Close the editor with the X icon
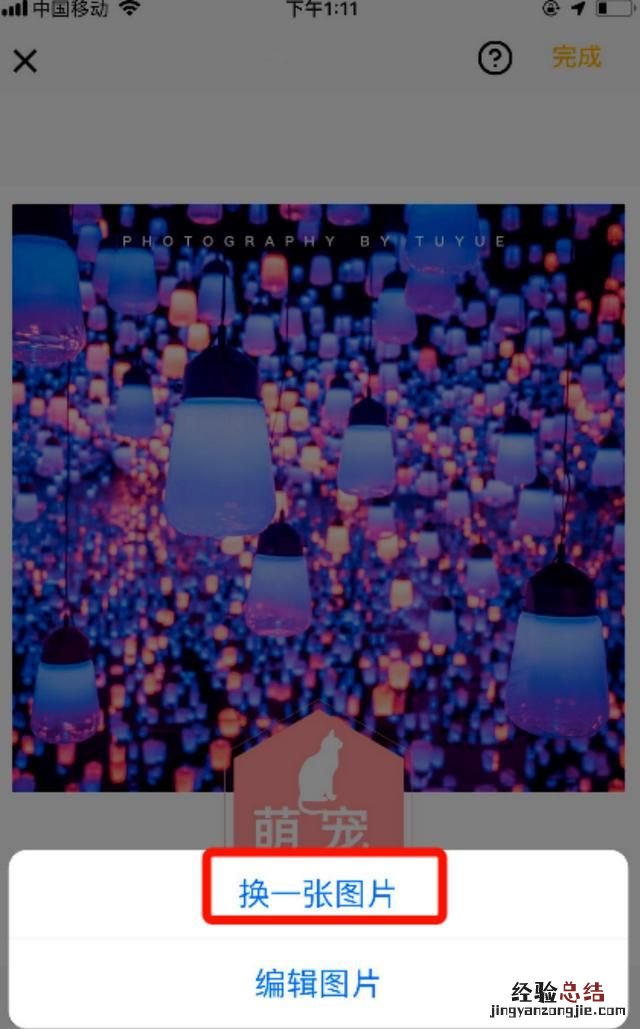The width and height of the screenshot is (640, 1029). 25,60
